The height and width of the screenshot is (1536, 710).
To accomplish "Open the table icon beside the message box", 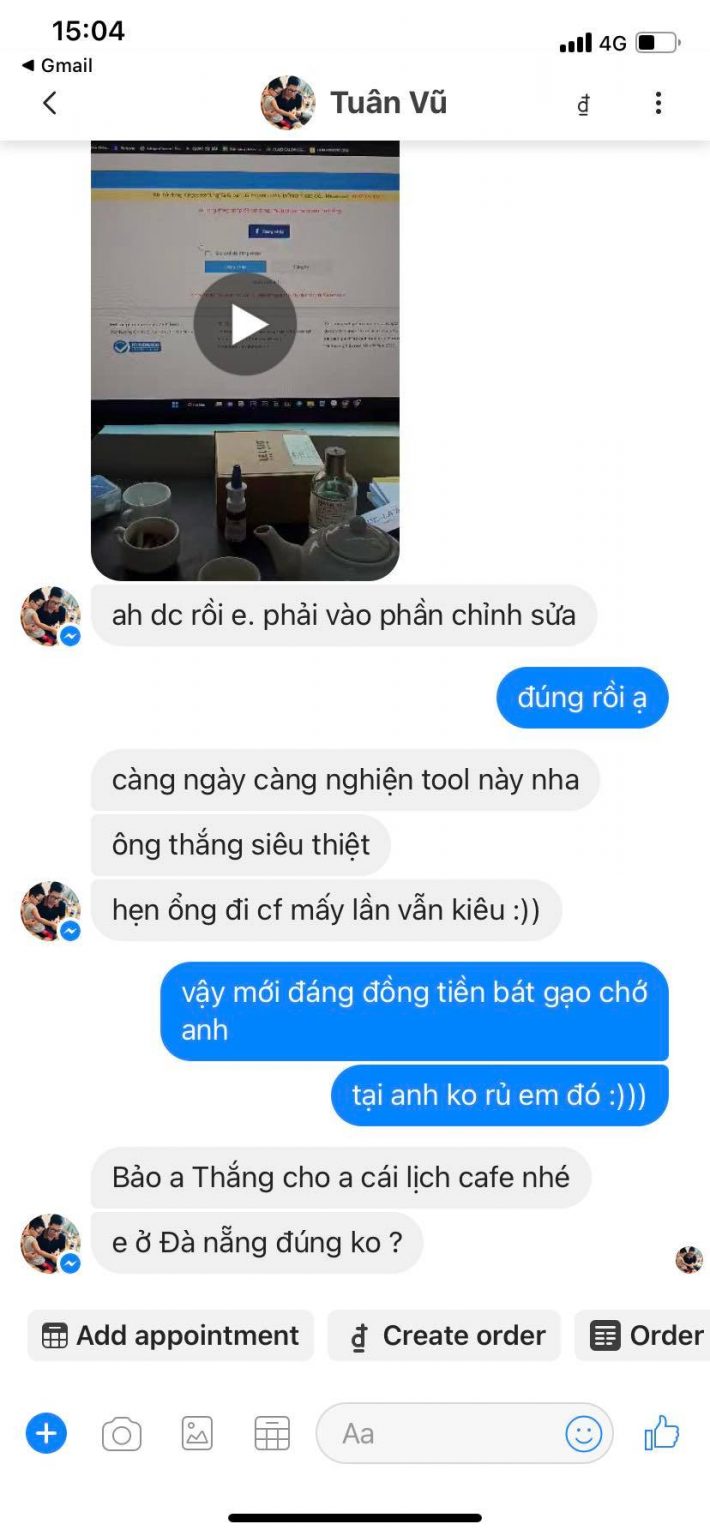I will pyautogui.click(x=271, y=1434).
